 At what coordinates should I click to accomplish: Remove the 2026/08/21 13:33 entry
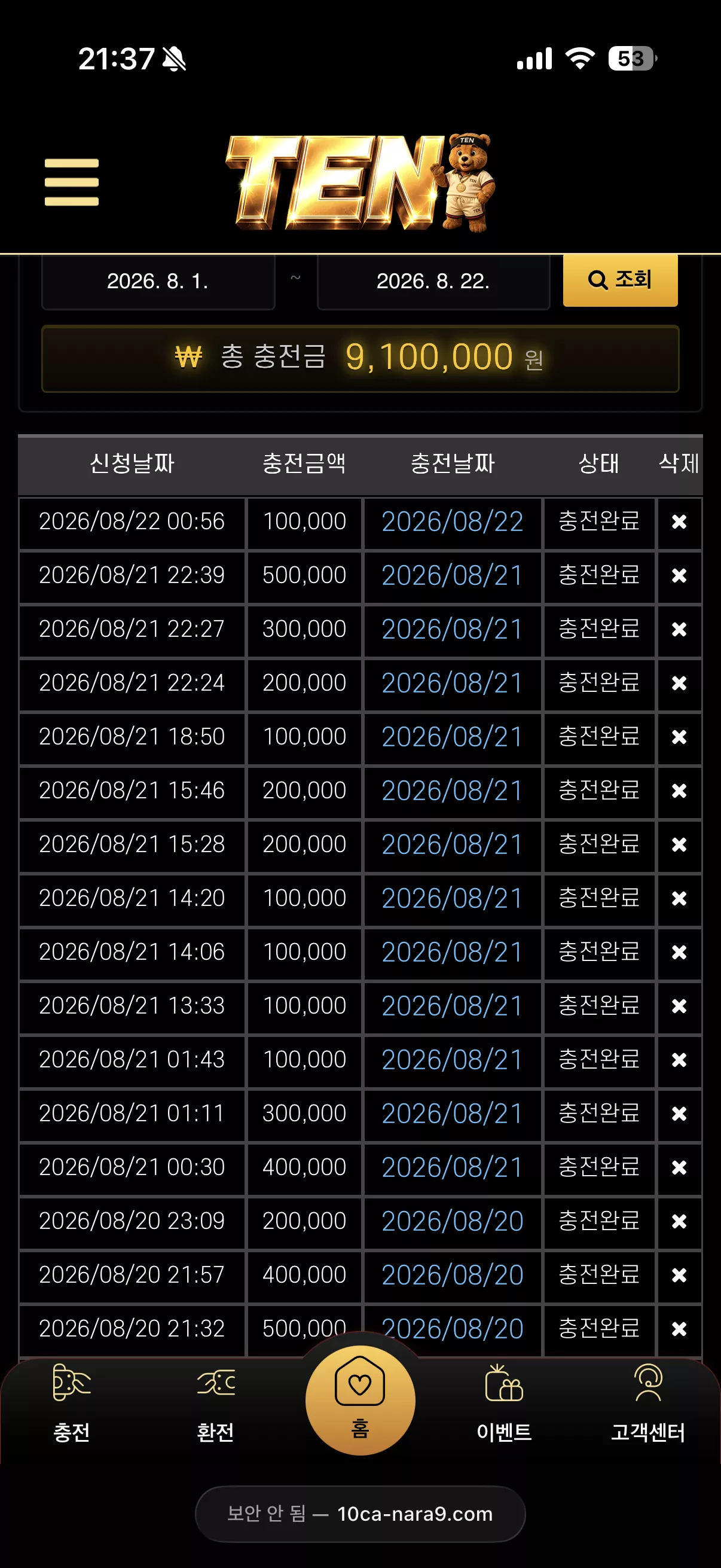click(679, 1006)
